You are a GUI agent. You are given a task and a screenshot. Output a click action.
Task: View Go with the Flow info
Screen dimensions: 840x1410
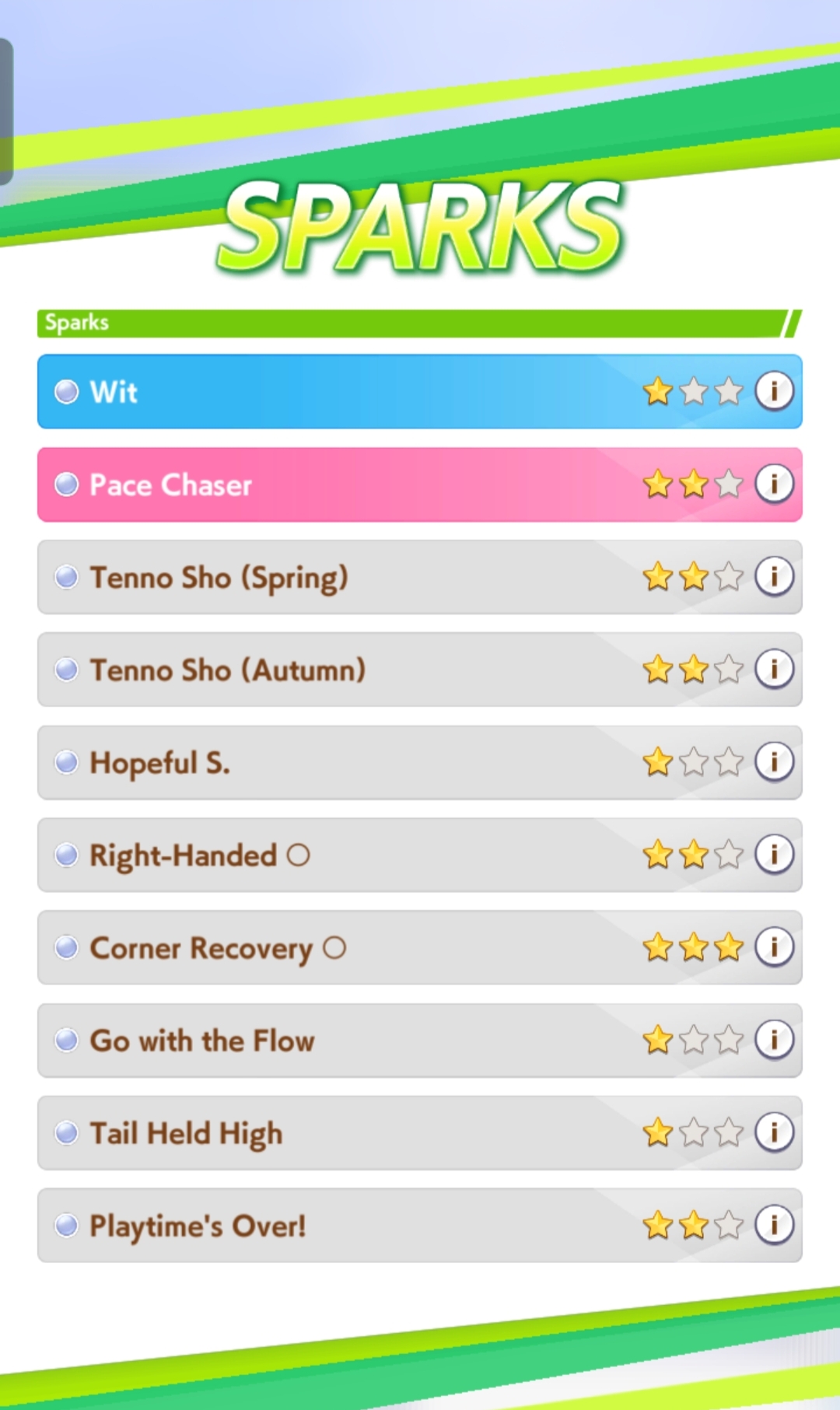(x=774, y=1039)
